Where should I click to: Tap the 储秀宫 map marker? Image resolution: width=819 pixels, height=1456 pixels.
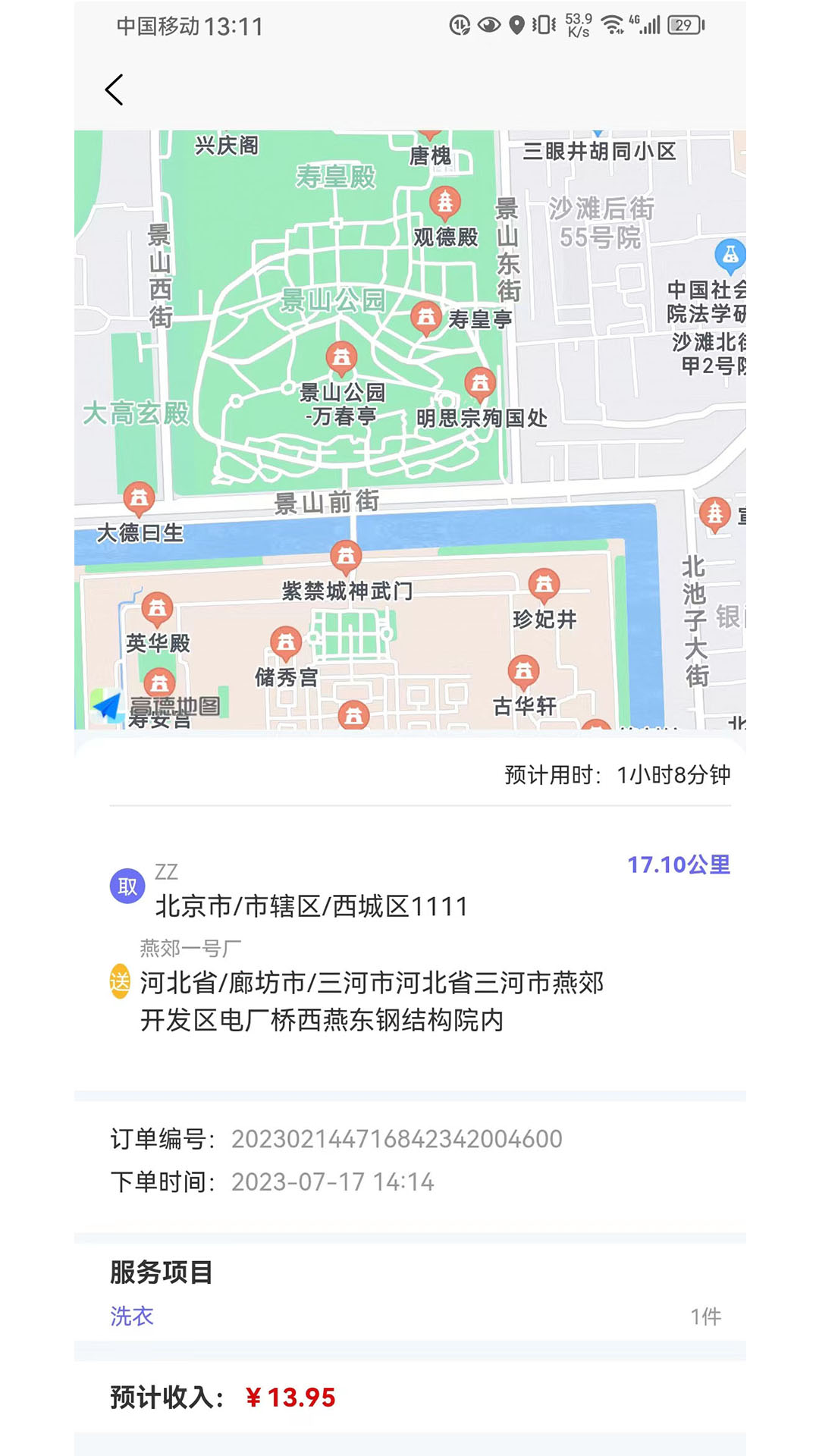[286, 642]
